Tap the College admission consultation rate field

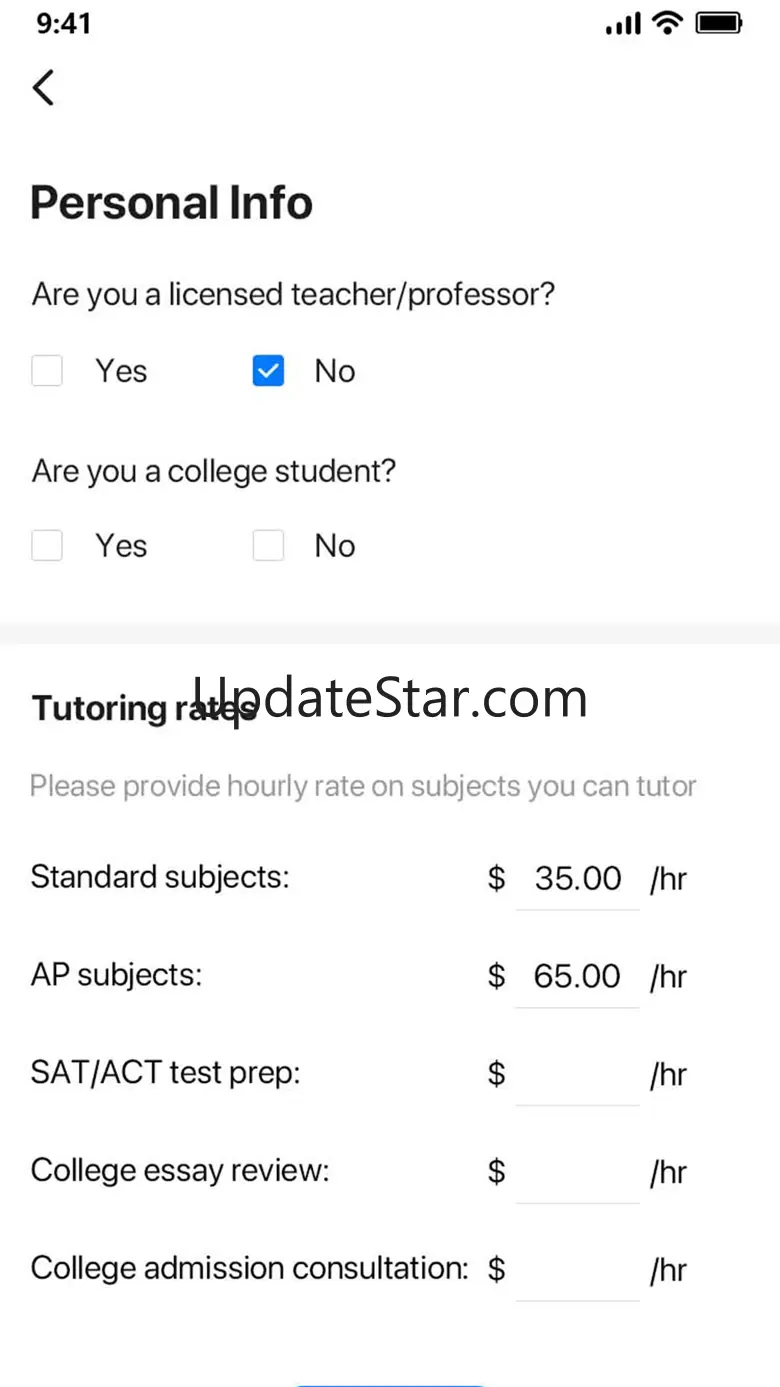coord(577,1270)
